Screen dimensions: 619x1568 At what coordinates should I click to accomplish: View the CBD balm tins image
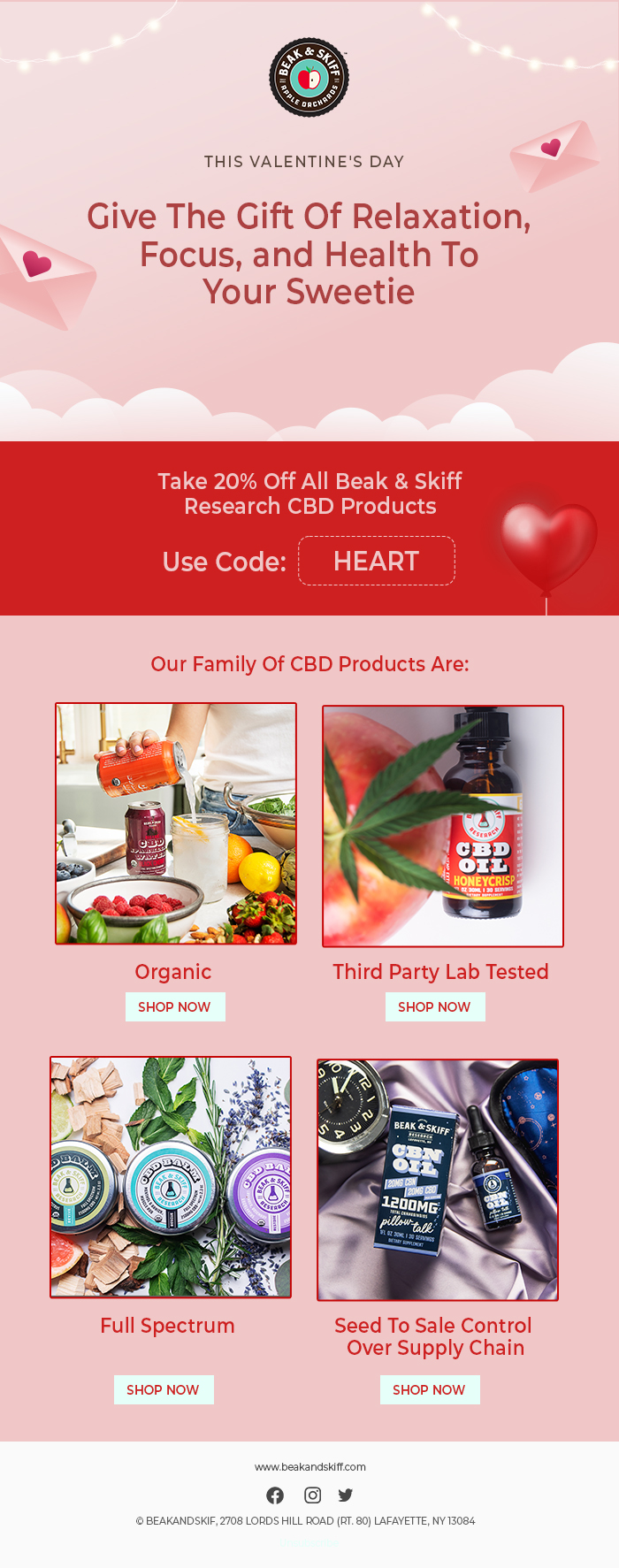(171, 1177)
